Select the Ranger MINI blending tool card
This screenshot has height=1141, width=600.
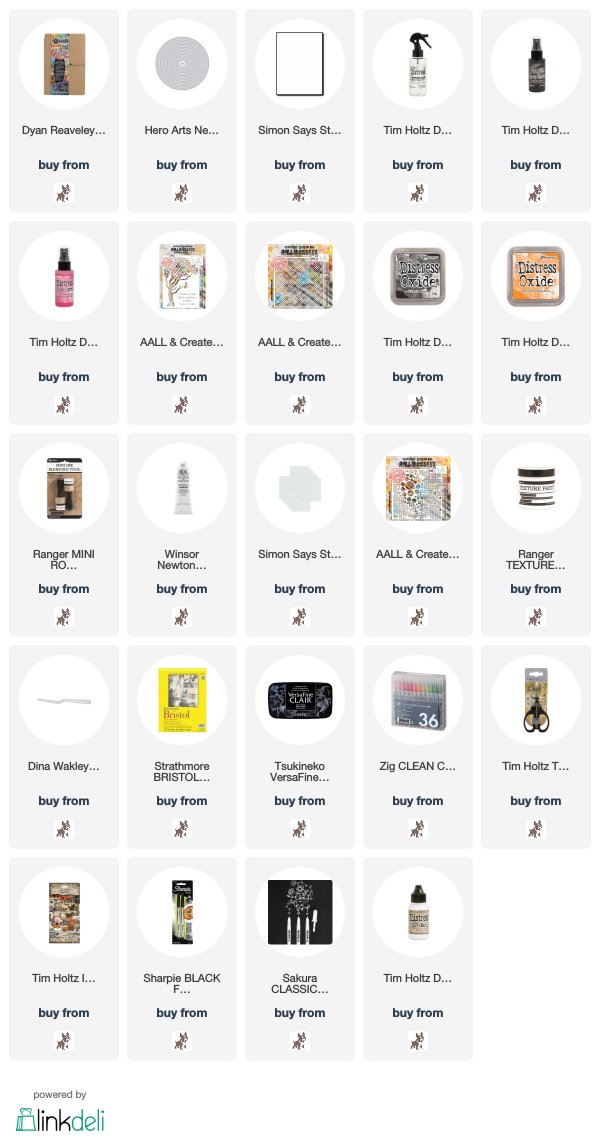pos(64,535)
